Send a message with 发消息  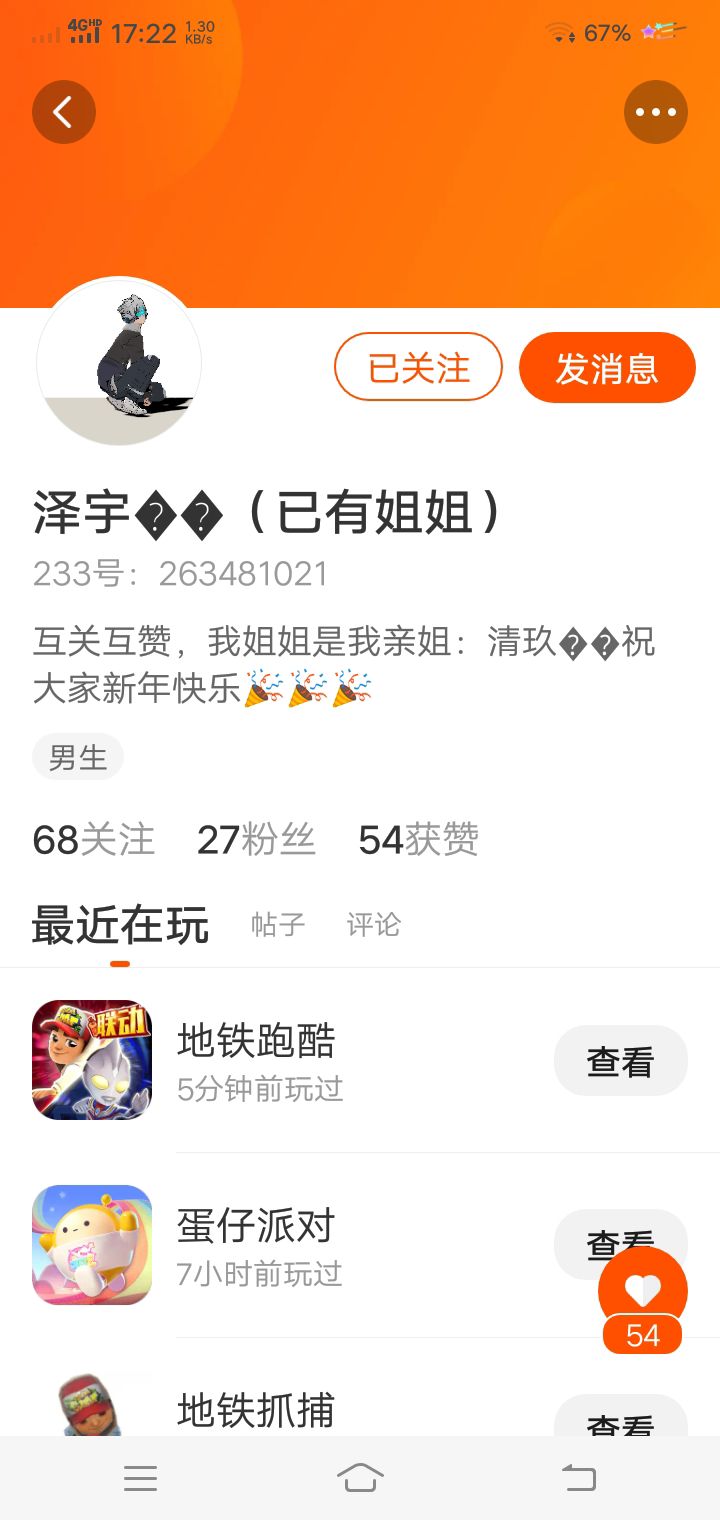607,367
